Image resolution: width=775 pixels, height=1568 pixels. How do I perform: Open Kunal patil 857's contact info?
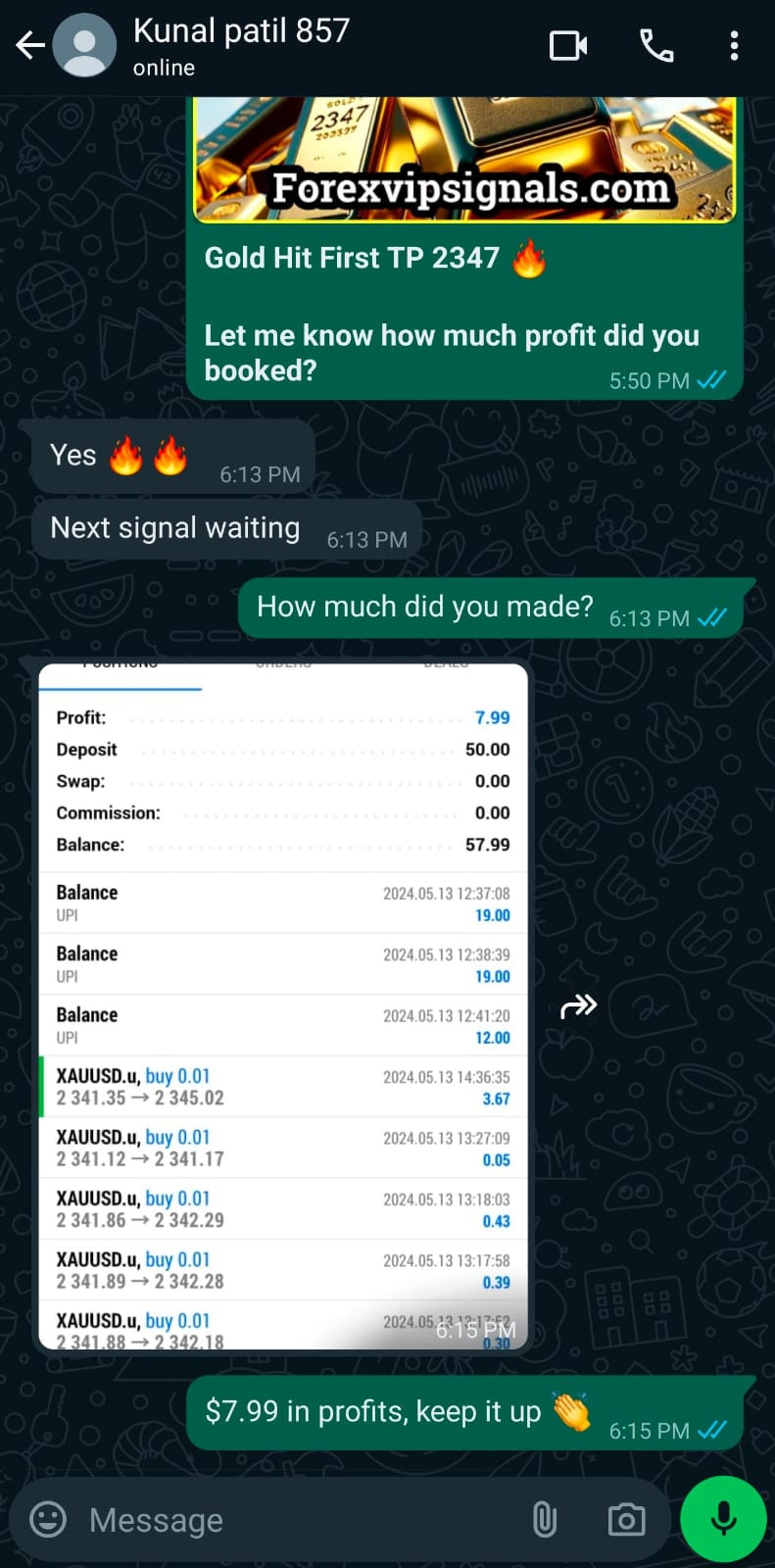pyautogui.click(x=241, y=45)
